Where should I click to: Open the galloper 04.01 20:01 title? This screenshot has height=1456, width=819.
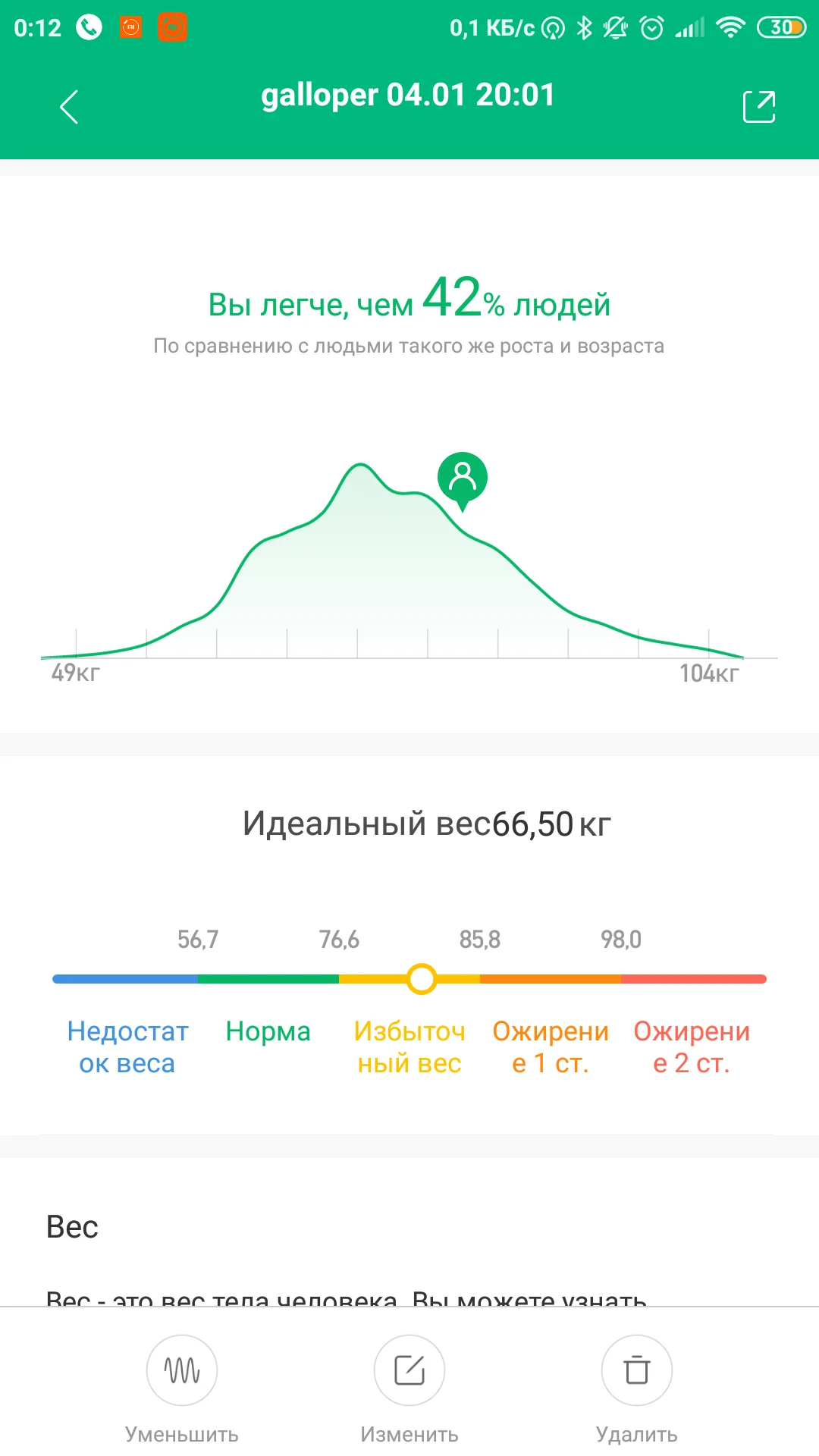[408, 95]
